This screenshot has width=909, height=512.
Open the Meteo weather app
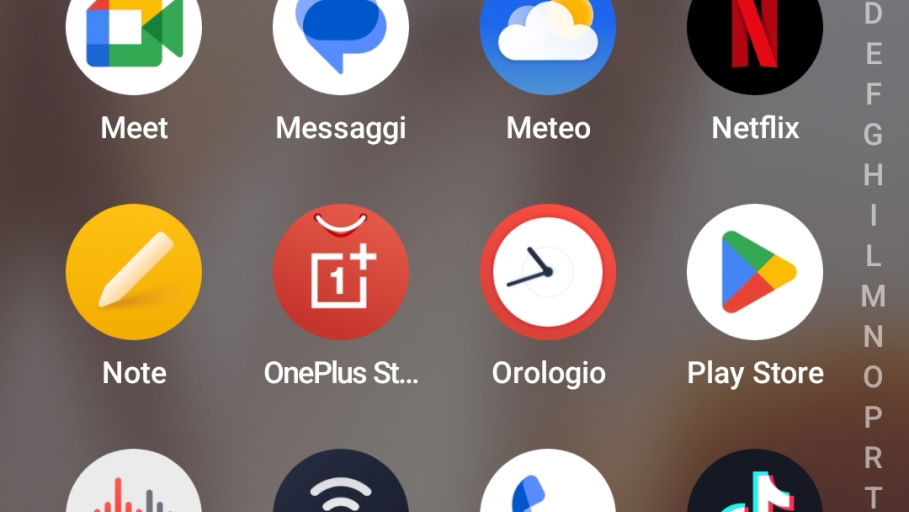pos(548,40)
